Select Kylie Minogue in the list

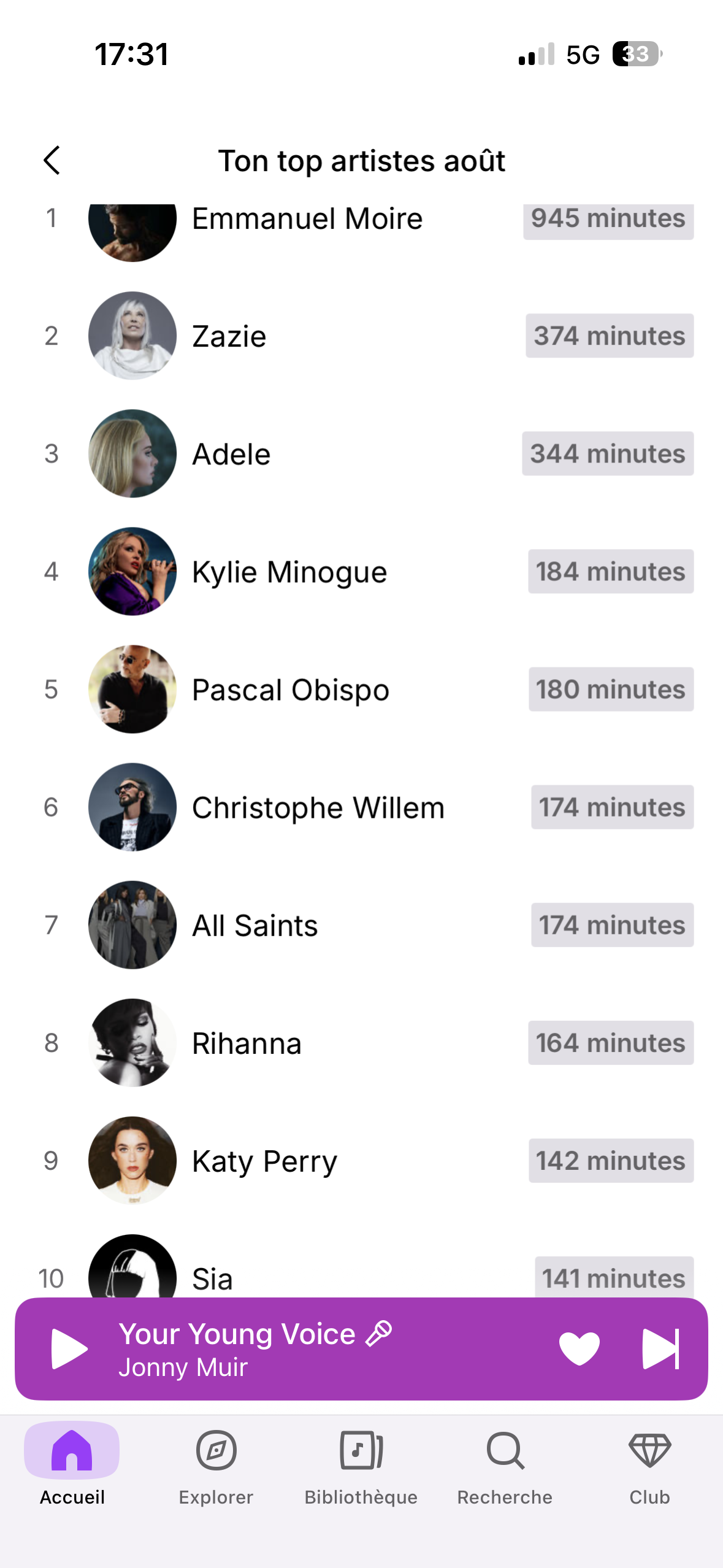pyautogui.click(x=361, y=571)
